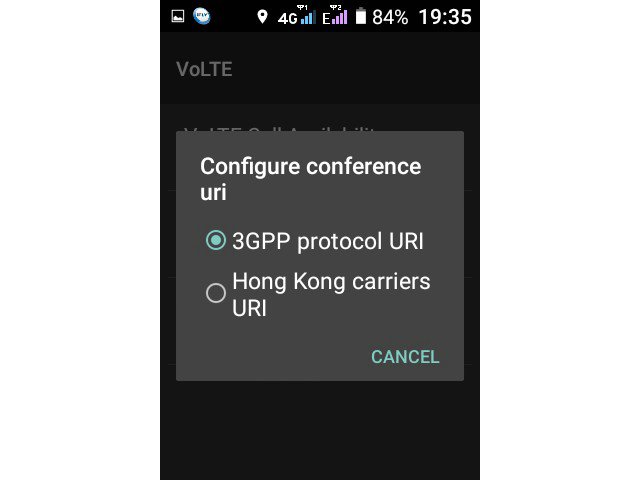Dismiss the dialog with Cancel
This screenshot has height=480, width=640.
coord(405,357)
